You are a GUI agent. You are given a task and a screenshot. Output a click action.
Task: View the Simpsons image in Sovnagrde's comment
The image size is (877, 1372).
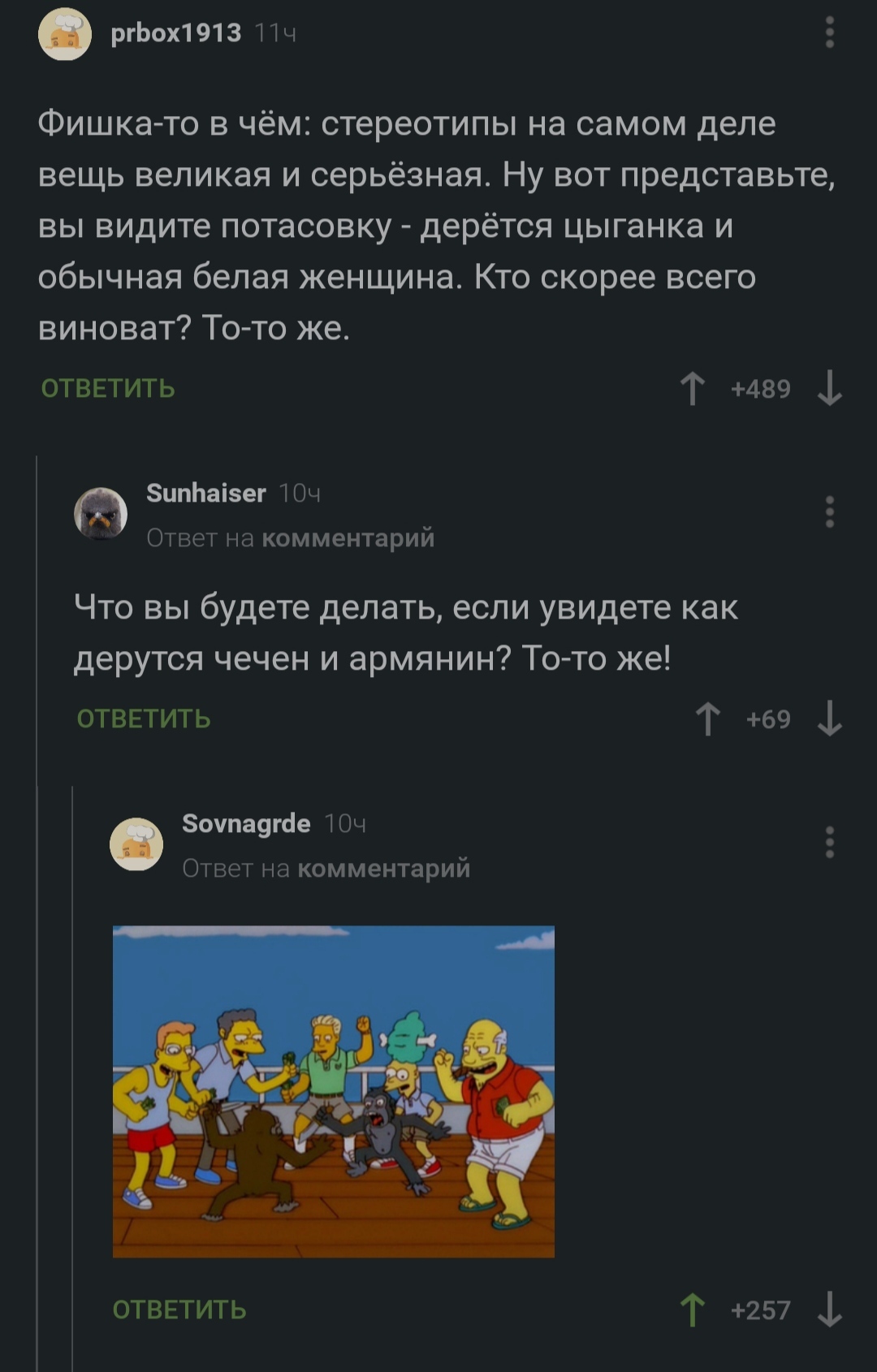tap(333, 1091)
